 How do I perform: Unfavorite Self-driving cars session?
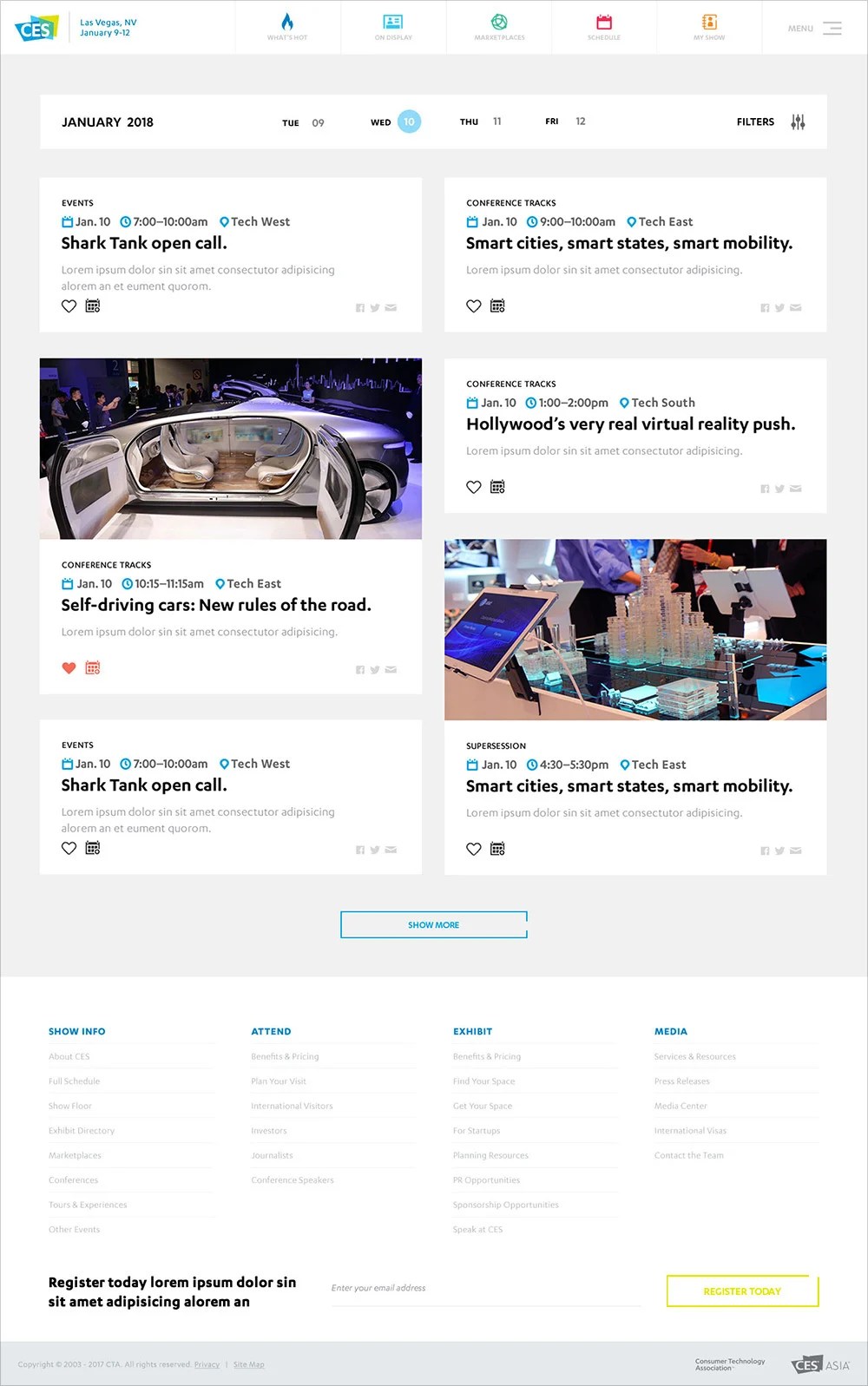69,667
